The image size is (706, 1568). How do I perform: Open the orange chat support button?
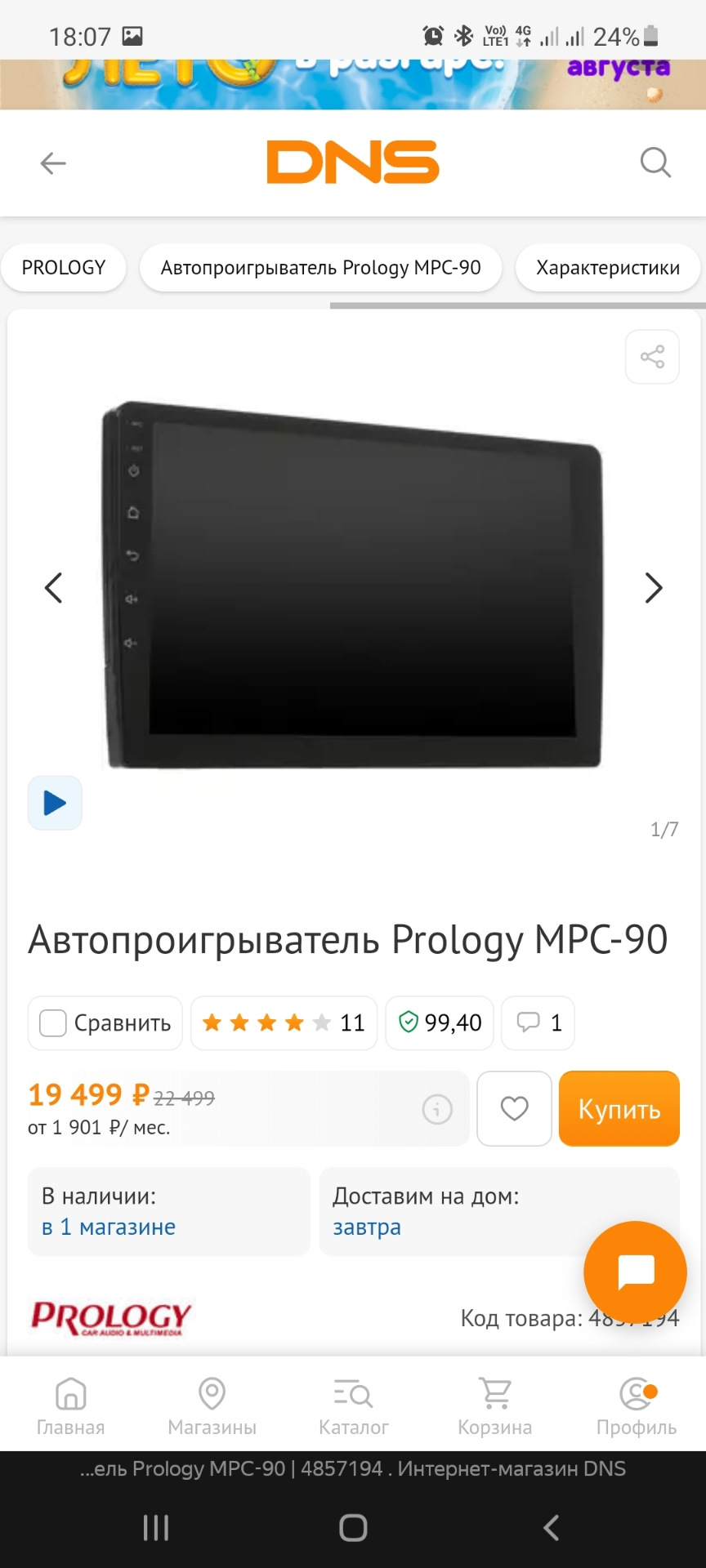click(x=635, y=1272)
